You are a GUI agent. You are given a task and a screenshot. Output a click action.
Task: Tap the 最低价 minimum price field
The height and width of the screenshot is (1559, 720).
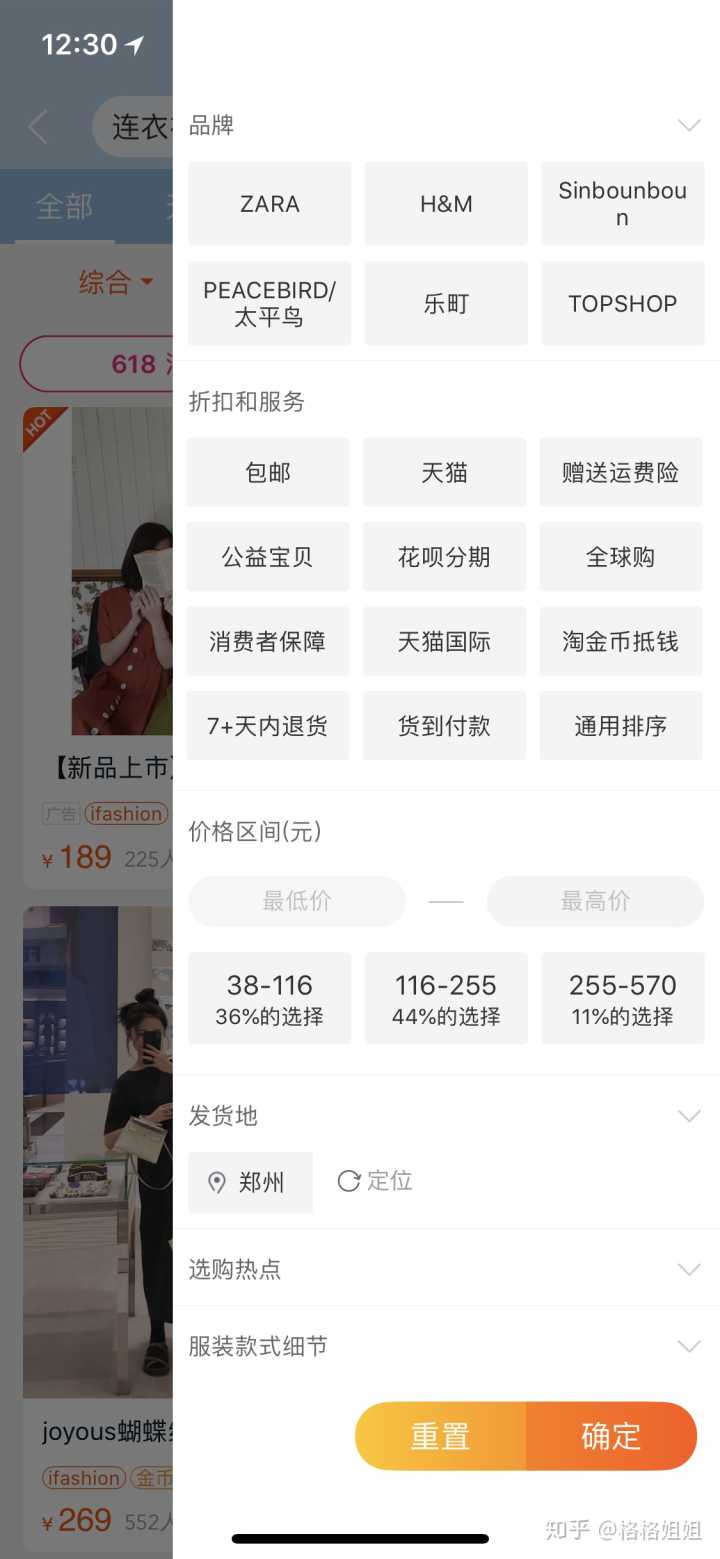point(297,901)
